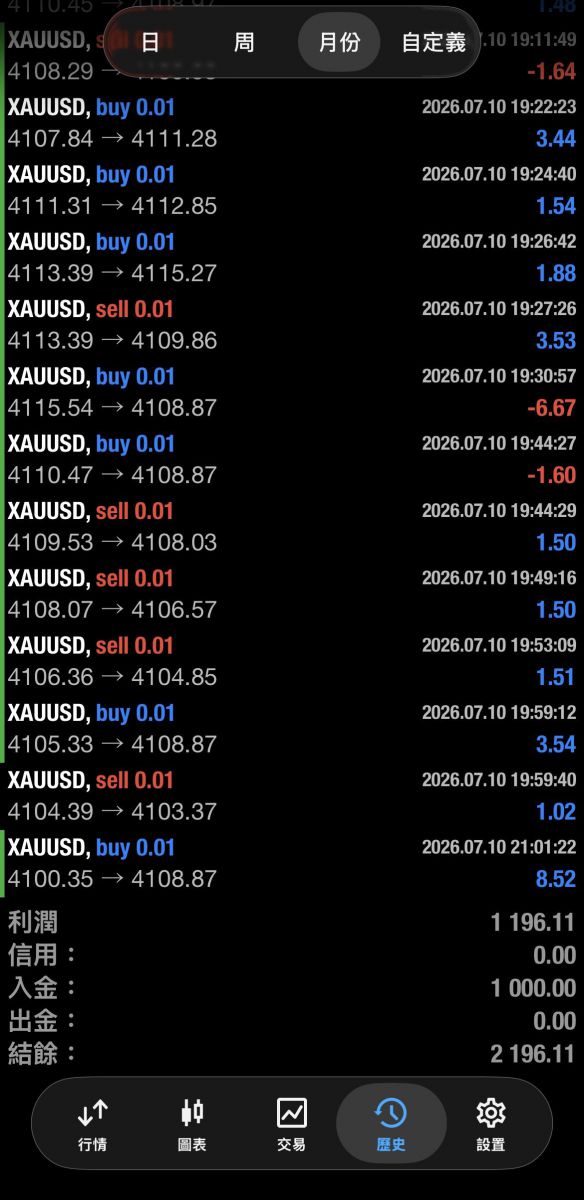Viewport: 584px width, 1200px height.
Task: Open the 設置 settings tab
Action: pyautogui.click(x=491, y=1124)
